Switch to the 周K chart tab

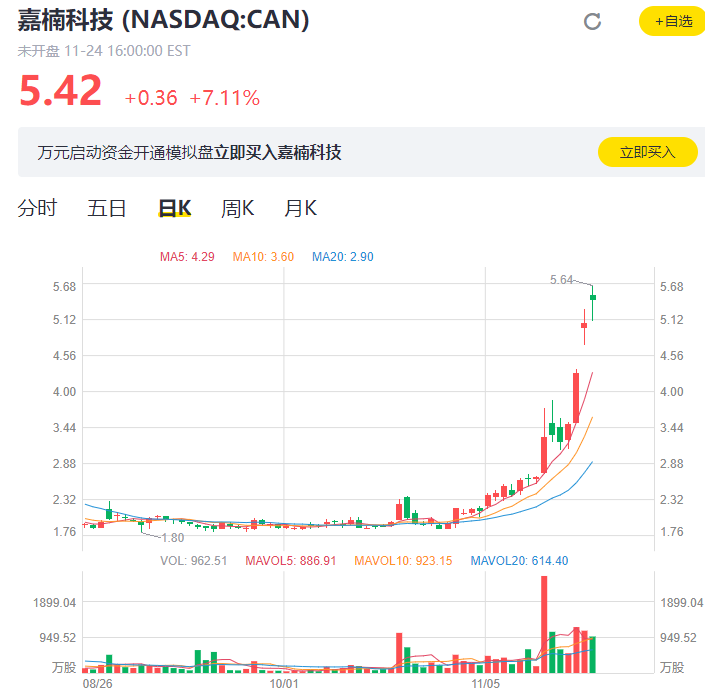click(x=238, y=208)
